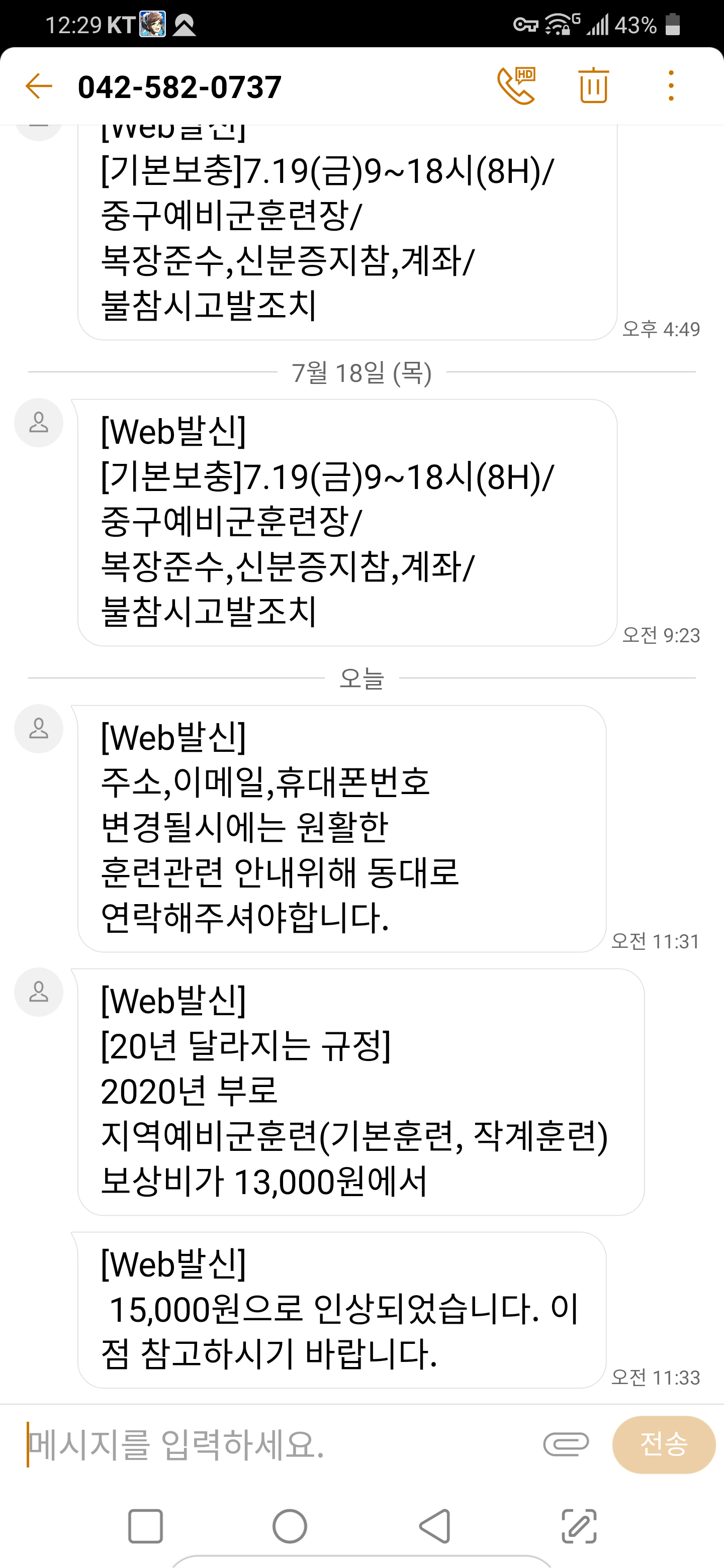
Task: Tap the system back triangle button
Action: point(435,1526)
